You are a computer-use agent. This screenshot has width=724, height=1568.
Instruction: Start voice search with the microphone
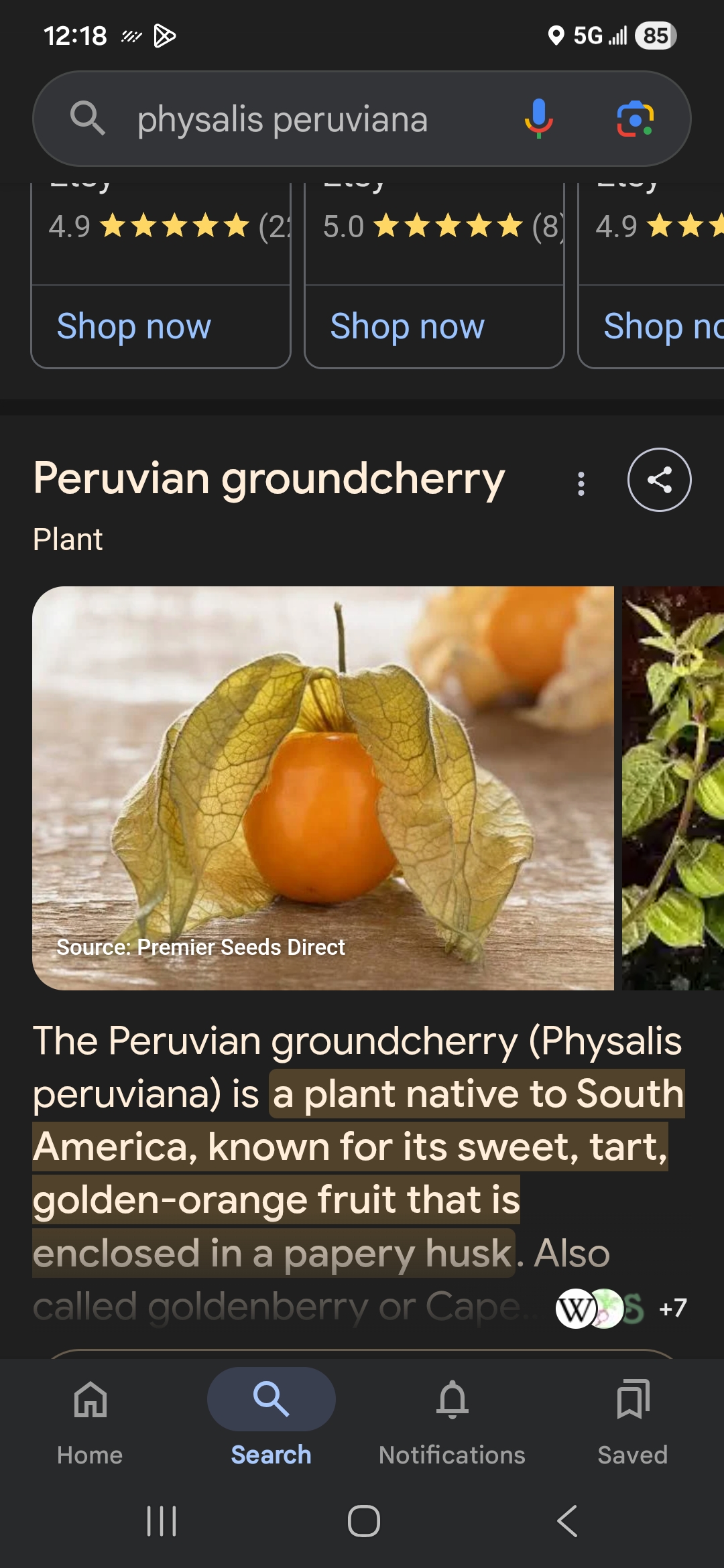click(x=538, y=119)
